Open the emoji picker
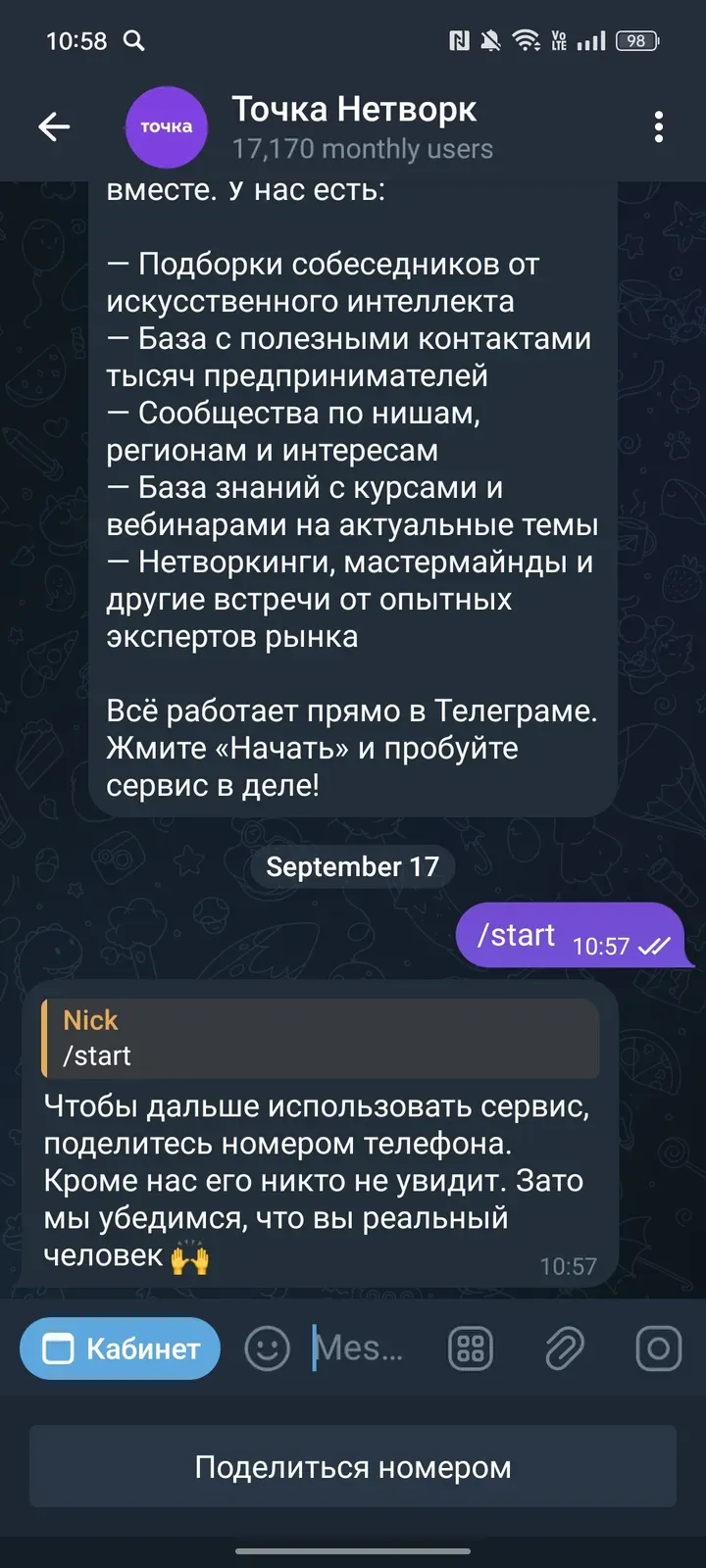Viewport: 706px width, 1568px height. coord(267,1349)
